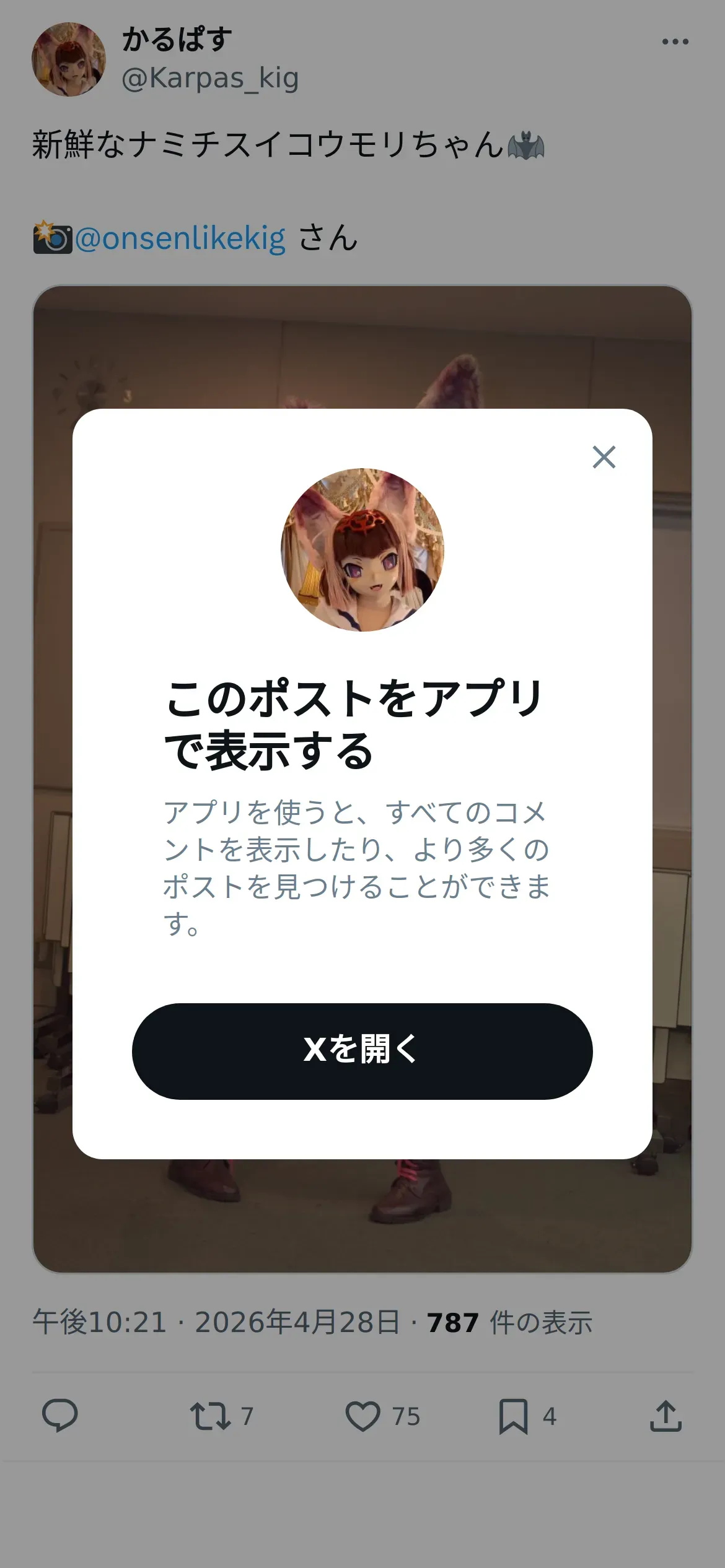Bookmark this post
725x1568 pixels.
pyautogui.click(x=527, y=1416)
